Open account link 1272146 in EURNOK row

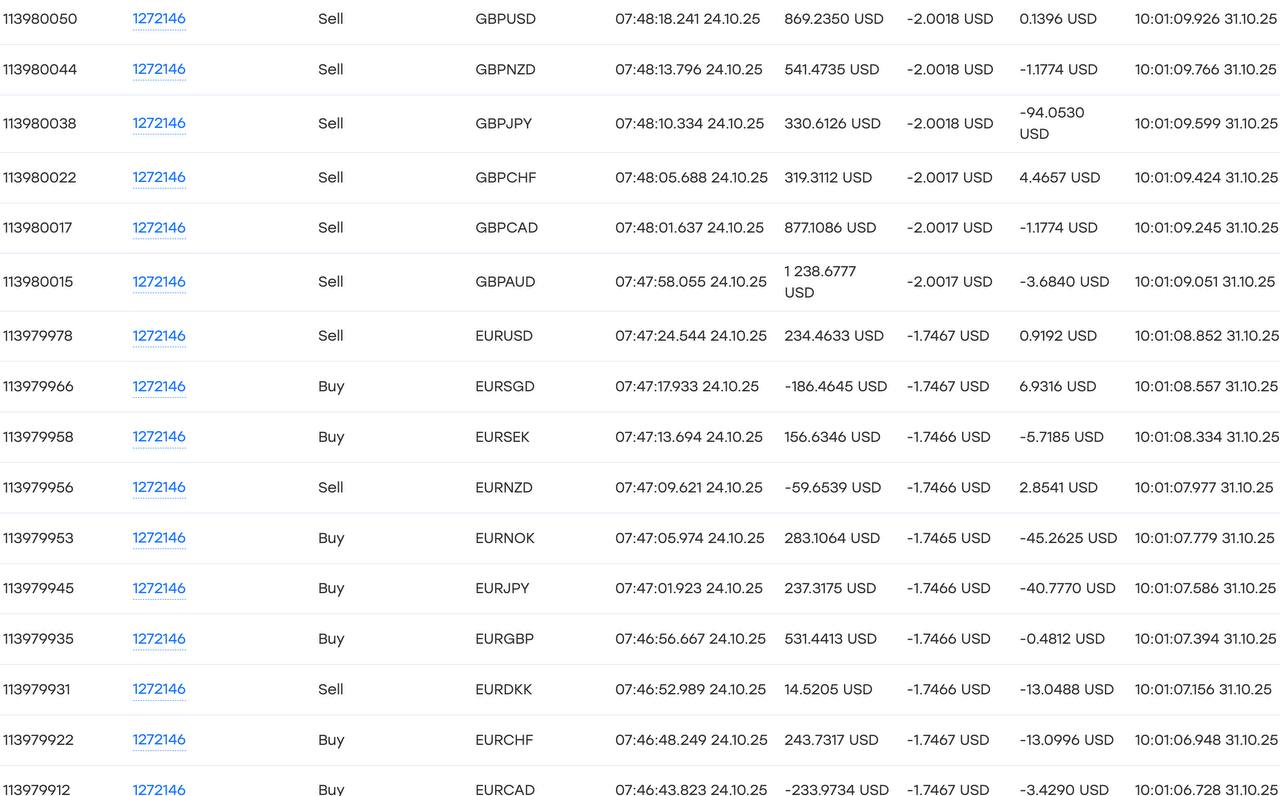(x=159, y=538)
